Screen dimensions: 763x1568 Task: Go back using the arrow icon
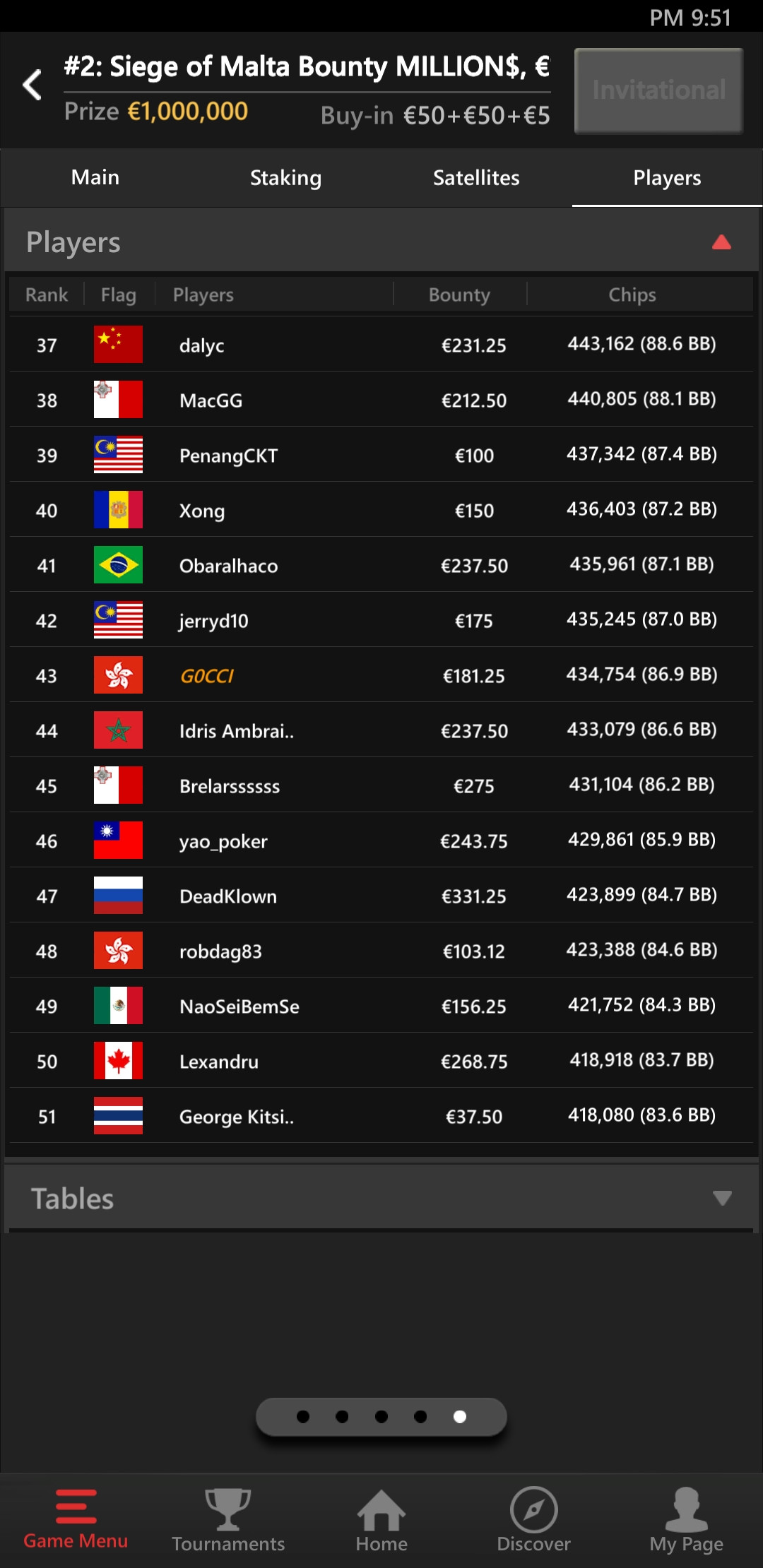tap(32, 85)
